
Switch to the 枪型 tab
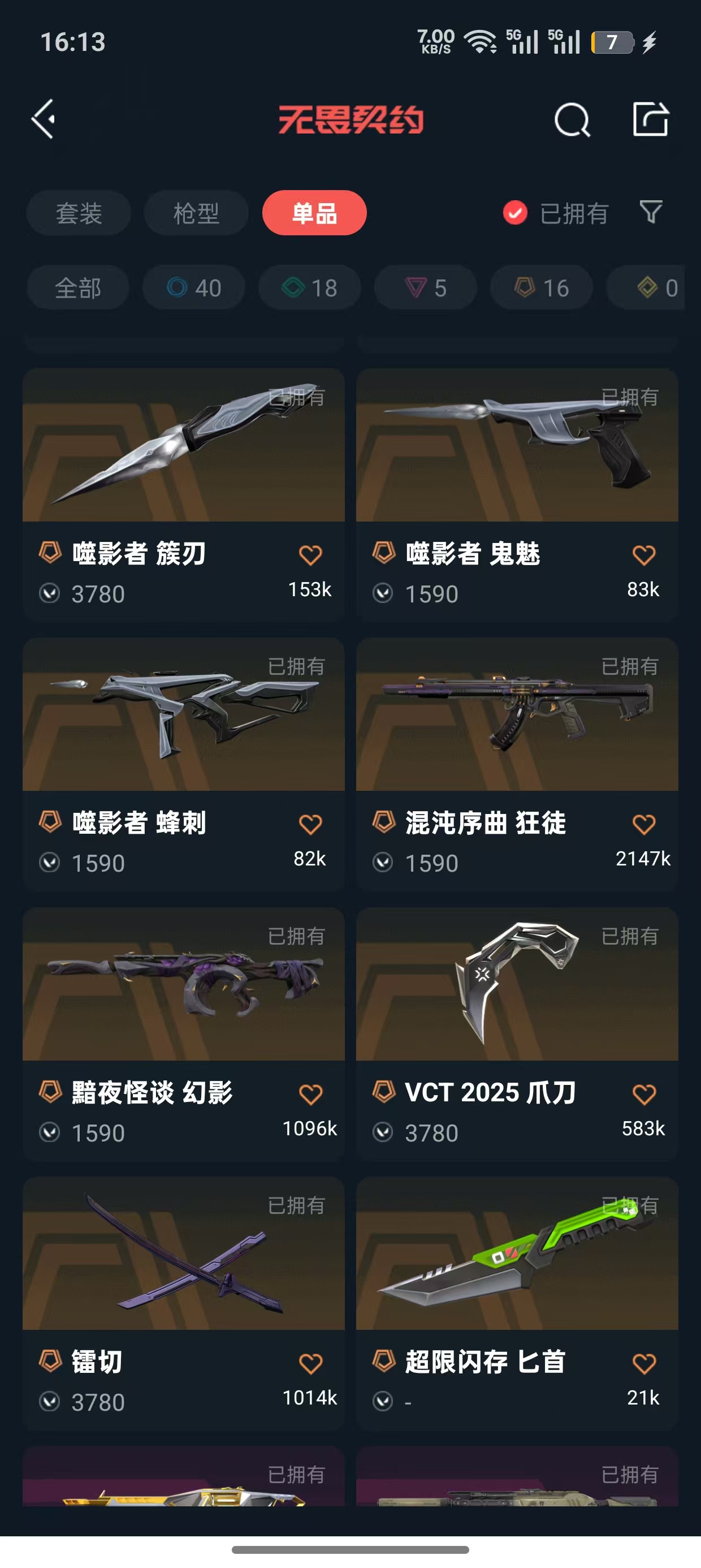pyautogui.click(x=196, y=213)
